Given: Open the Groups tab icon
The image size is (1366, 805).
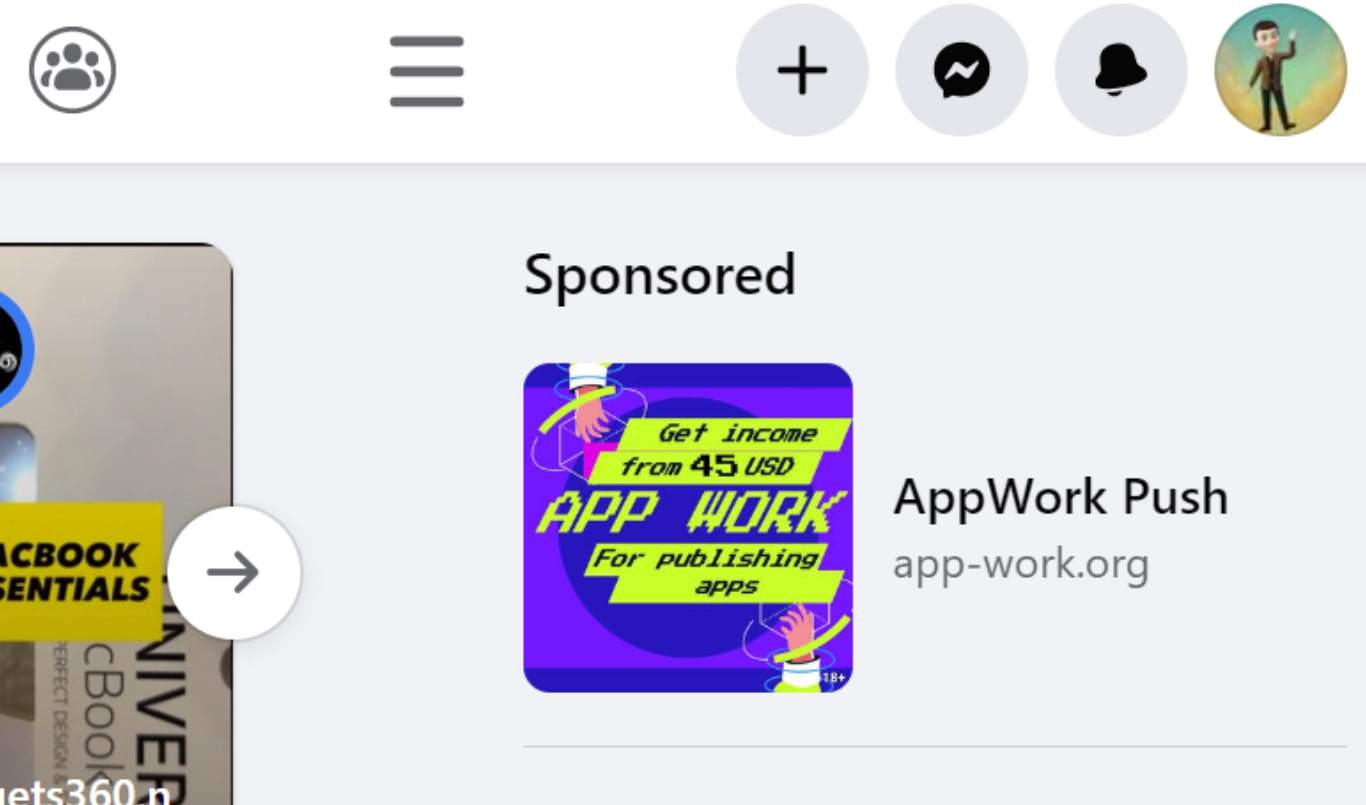Looking at the screenshot, I should pos(72,70).
